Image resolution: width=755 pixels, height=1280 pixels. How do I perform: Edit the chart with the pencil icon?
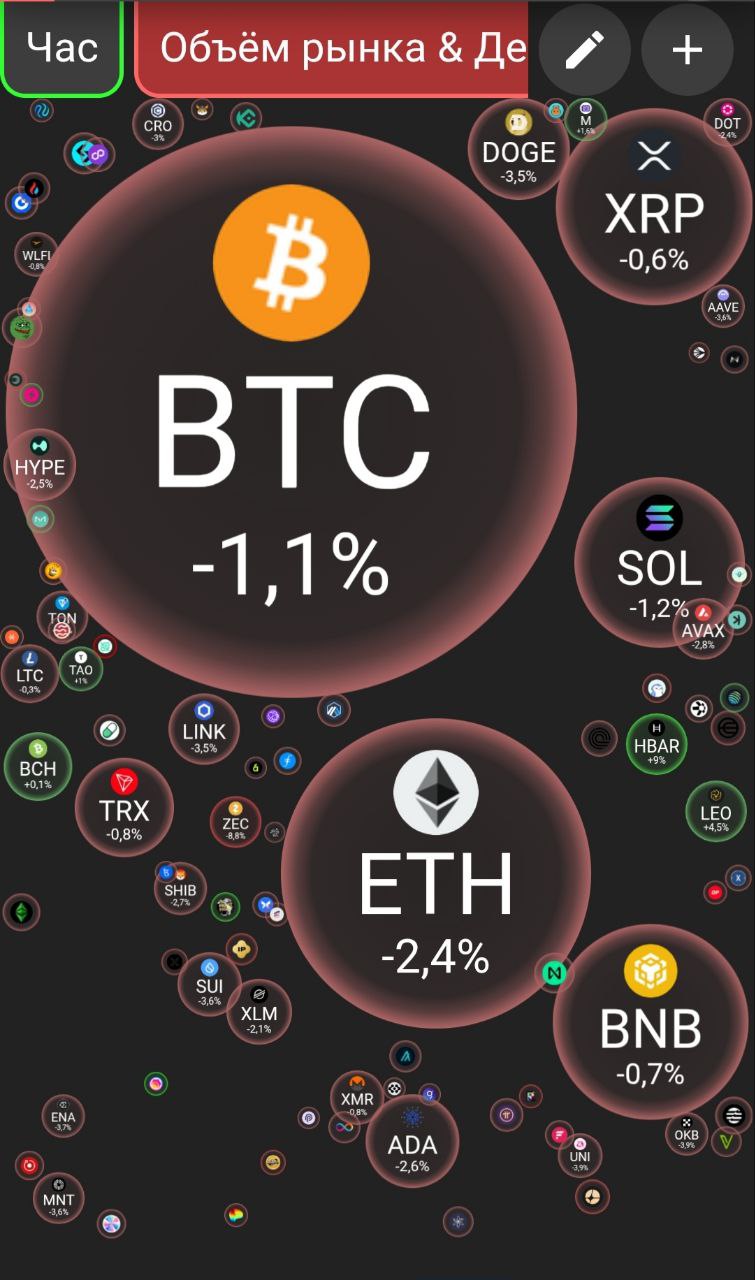(x=585, y=50)
